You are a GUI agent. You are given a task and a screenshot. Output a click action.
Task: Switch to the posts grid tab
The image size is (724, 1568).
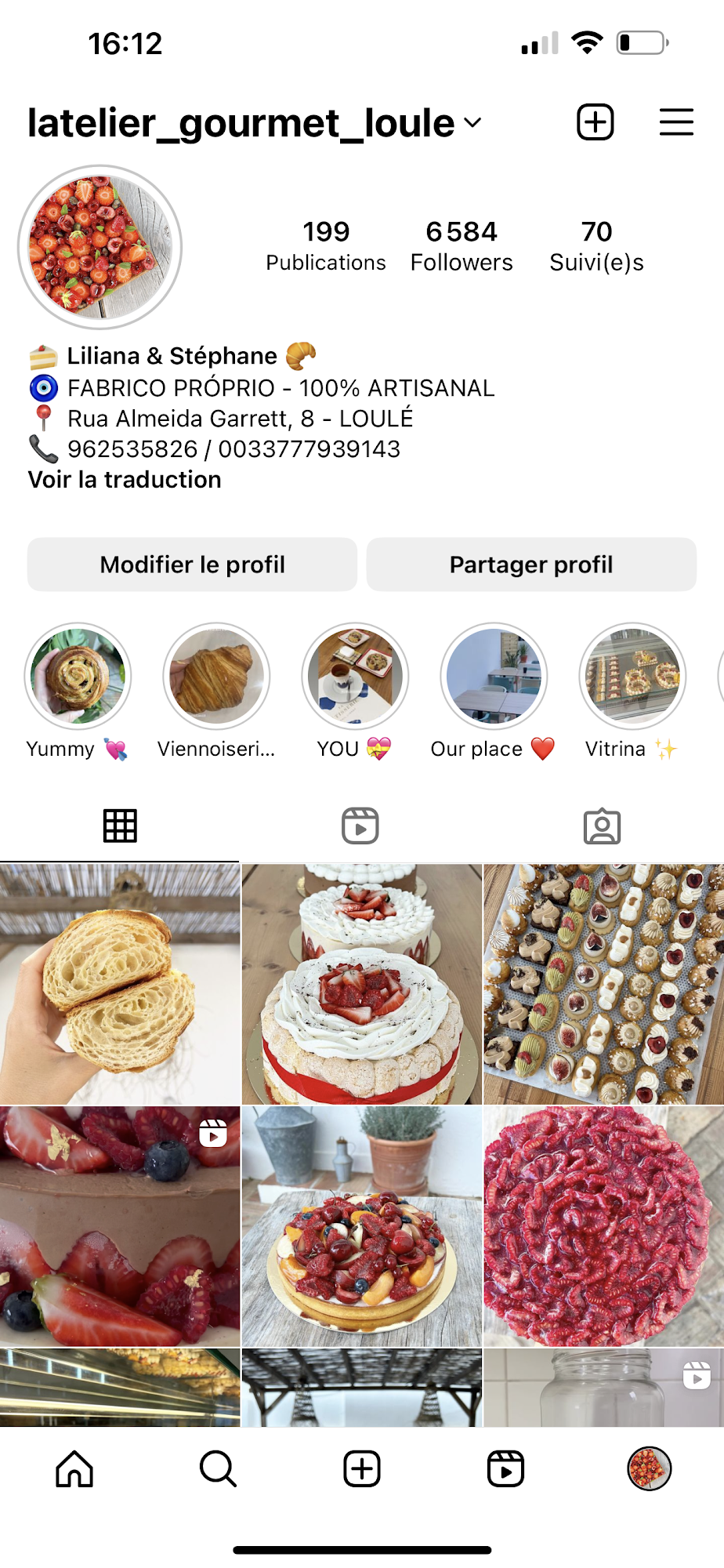(x=121, y=825)
